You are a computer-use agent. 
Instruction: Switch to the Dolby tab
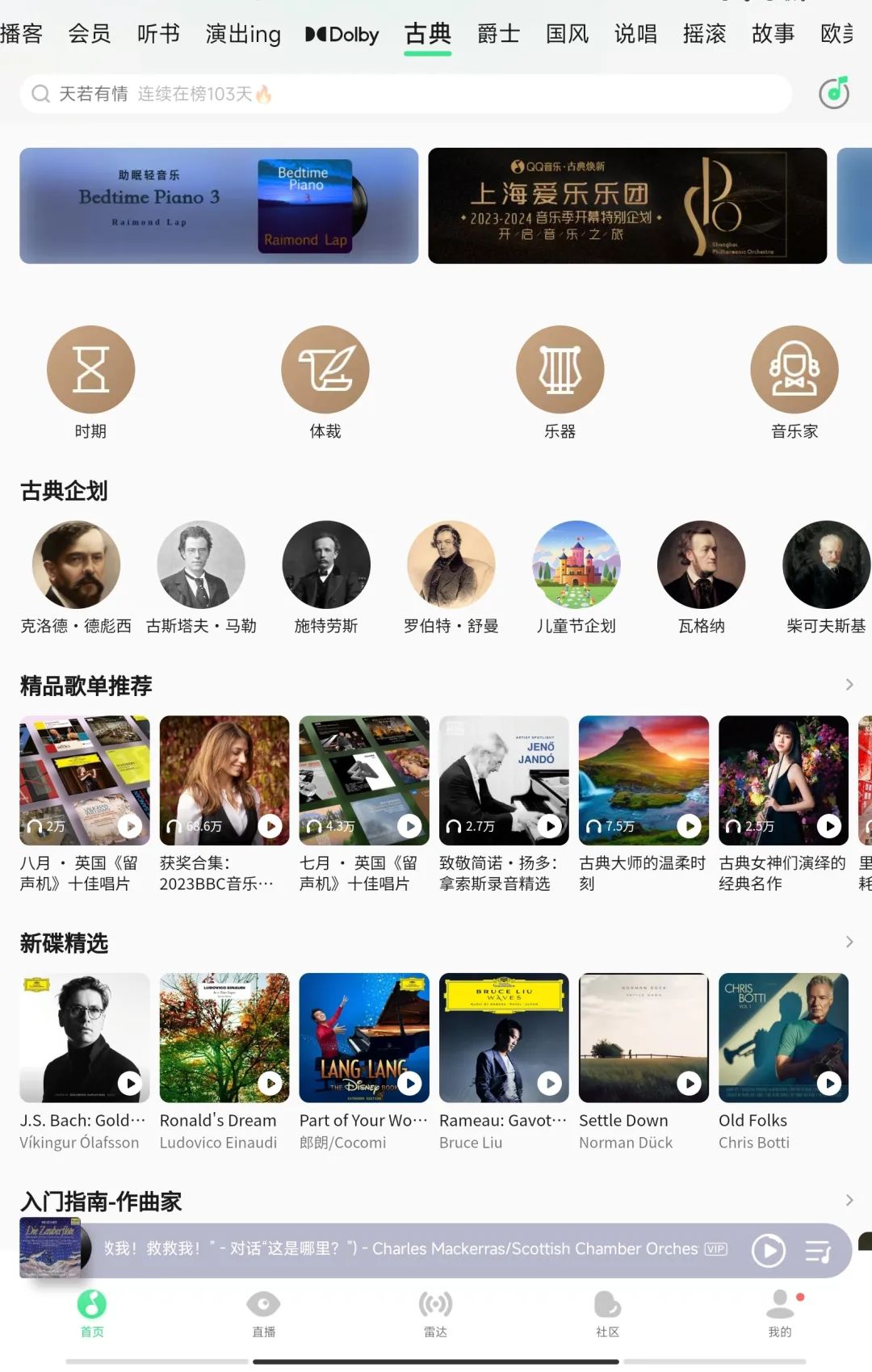pyautogui.click(x=342, y=35)
